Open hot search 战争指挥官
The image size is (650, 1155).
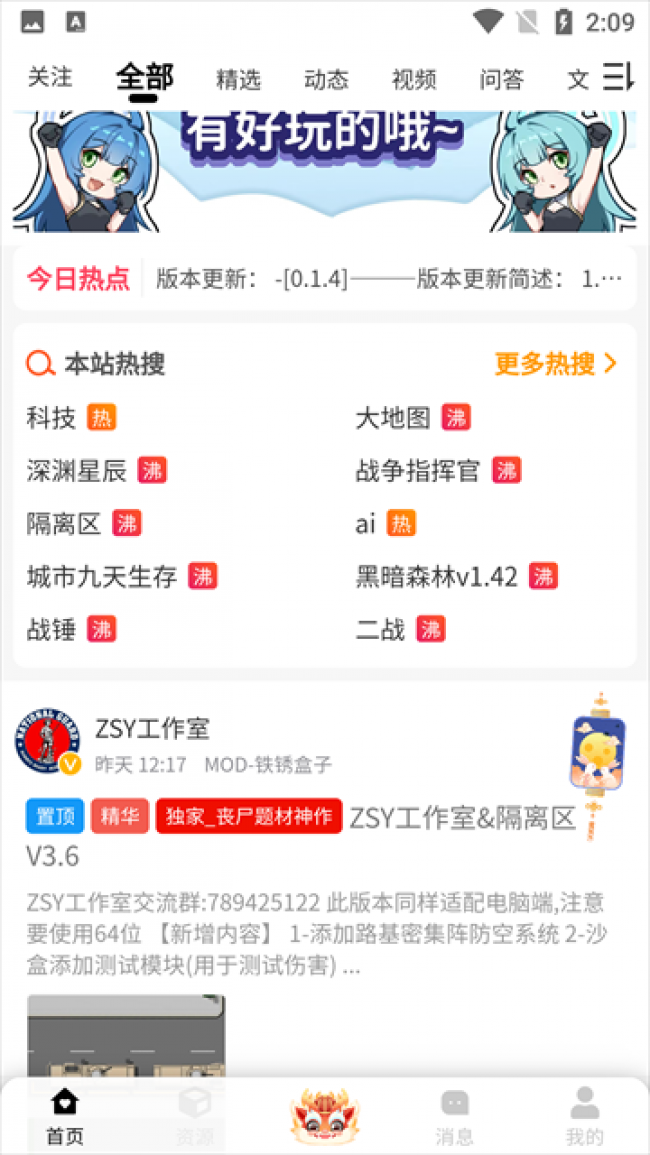(418, 471)
